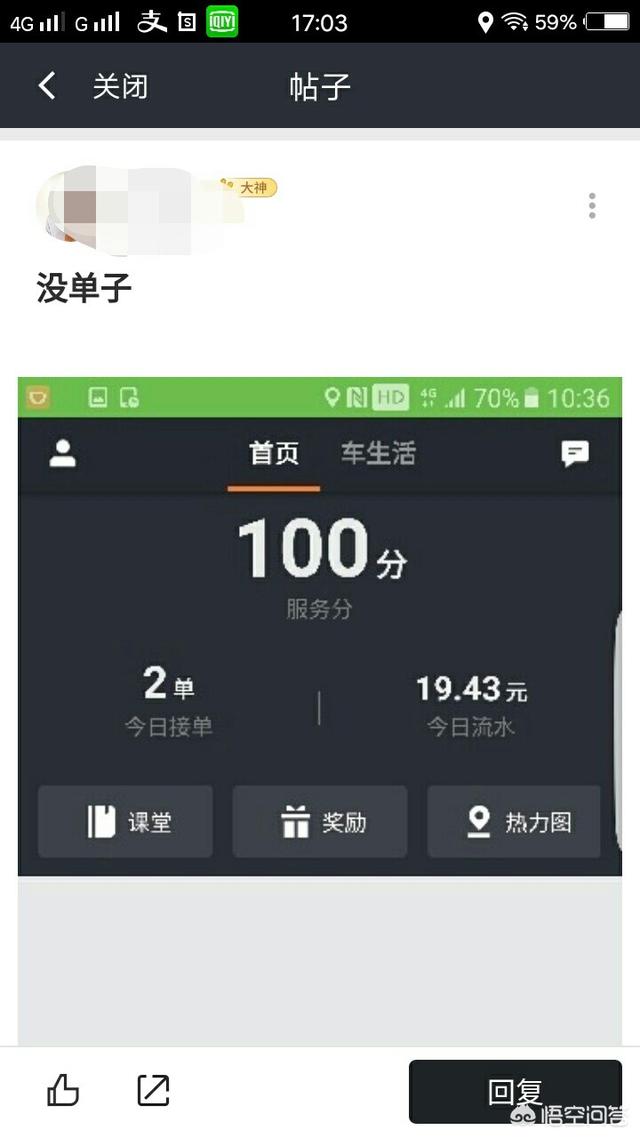The image size is (640, 1138).
Task: Tap 关闭 to close the post
Action: pyautogui.click(x=120, y=86)
